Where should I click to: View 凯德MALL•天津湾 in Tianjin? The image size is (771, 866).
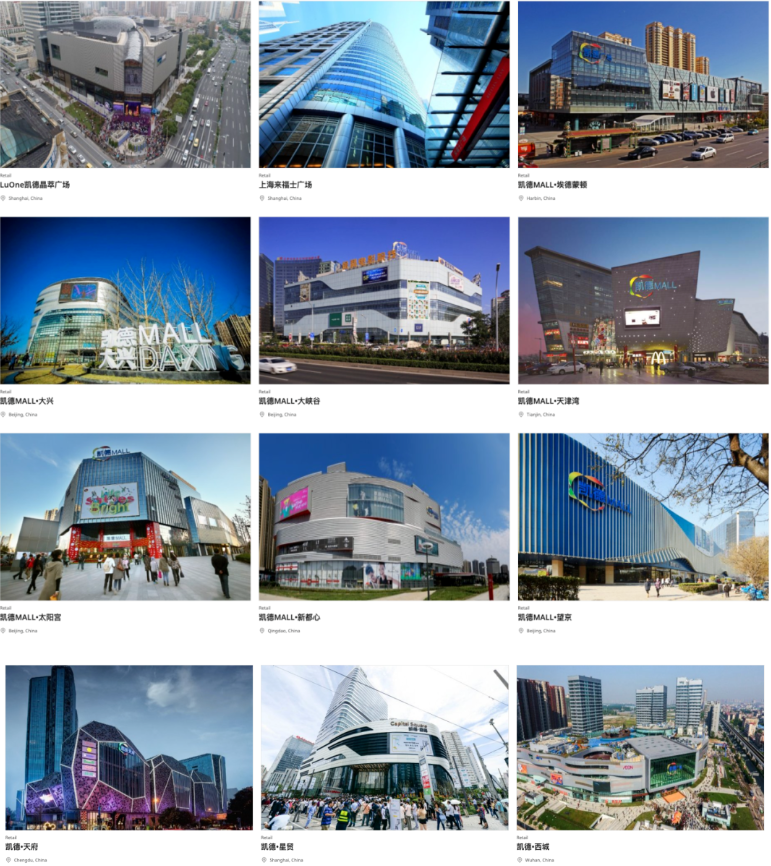(643, 300)
